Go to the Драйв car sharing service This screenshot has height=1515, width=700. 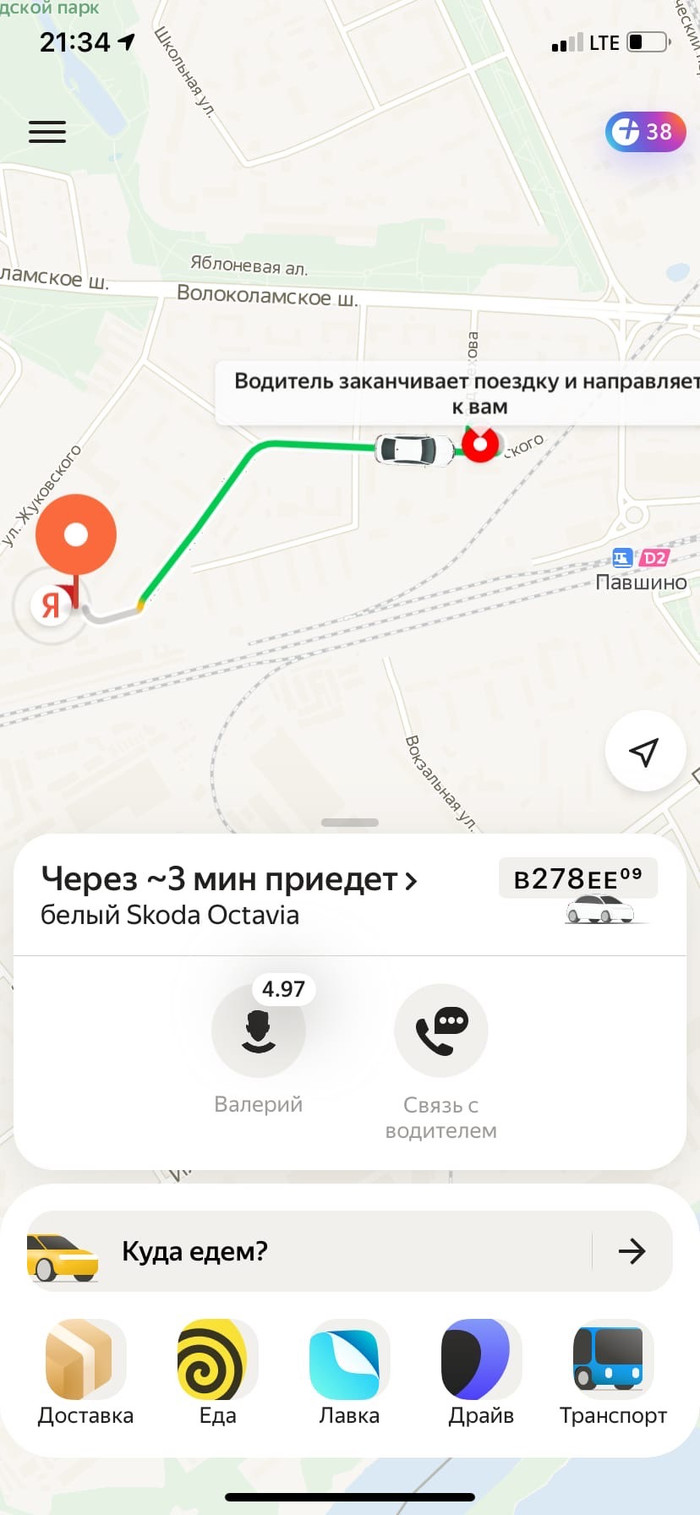point(481,1360)
